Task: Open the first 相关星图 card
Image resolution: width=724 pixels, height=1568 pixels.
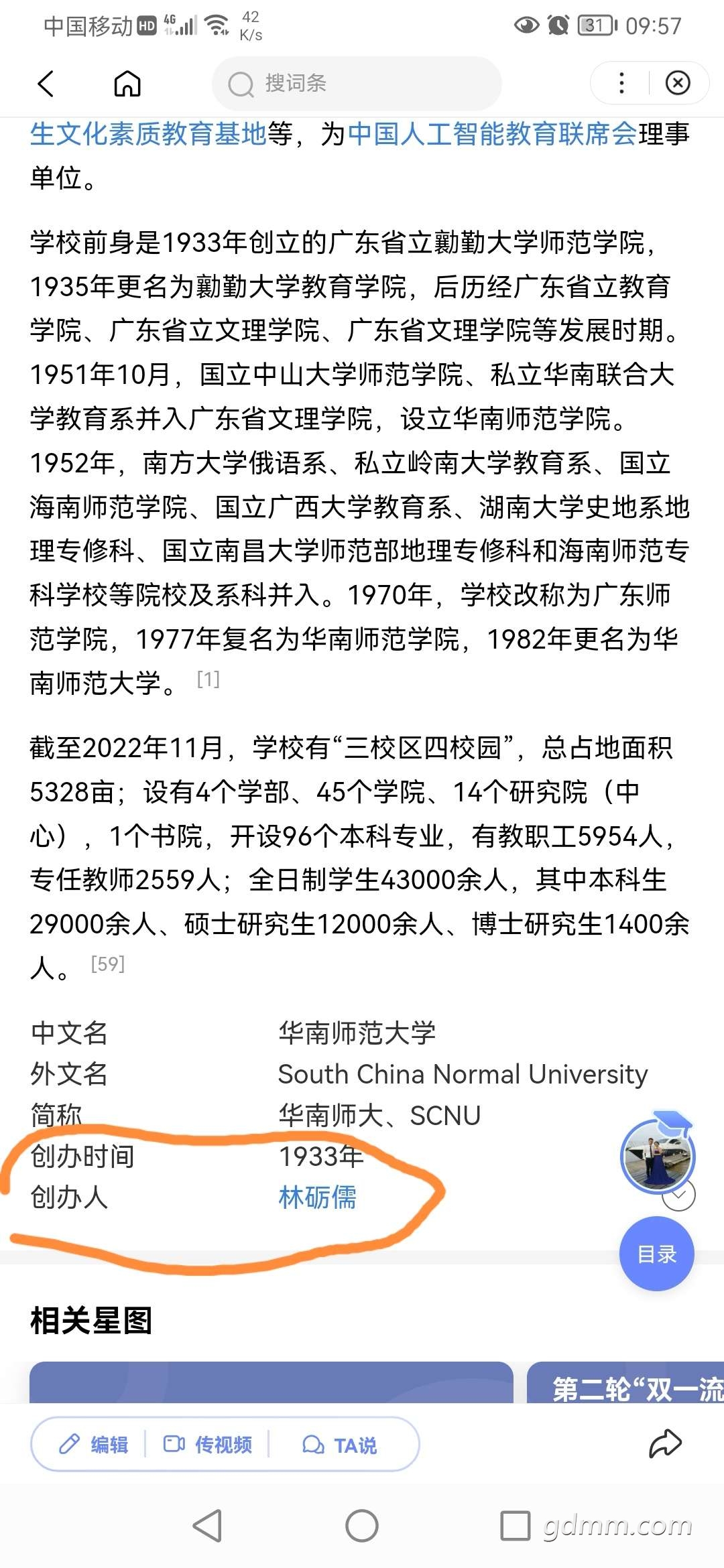Action: (271, 1382)
